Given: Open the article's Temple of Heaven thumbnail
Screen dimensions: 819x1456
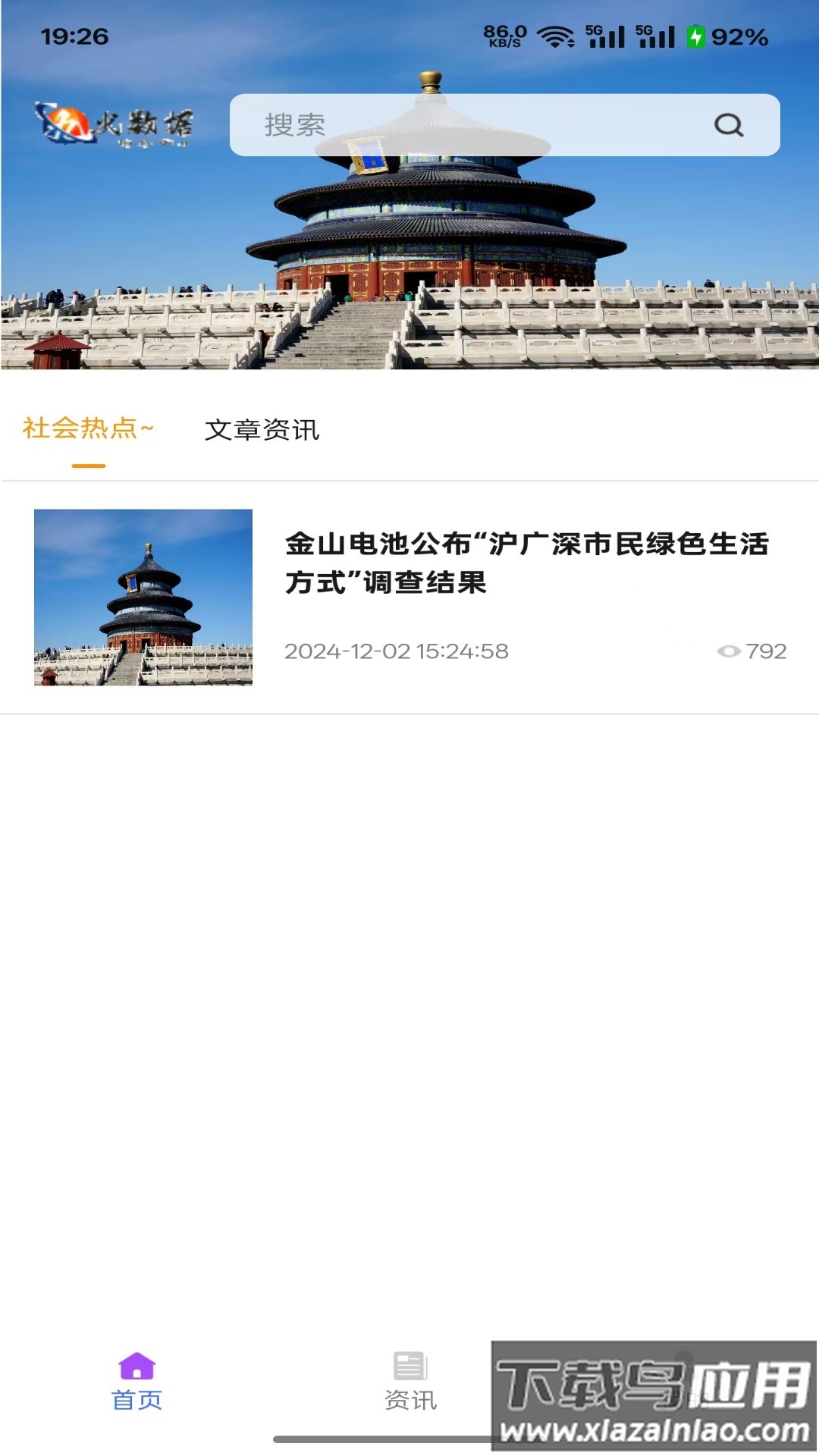Looking at the screenshot, I should [144, 598].
